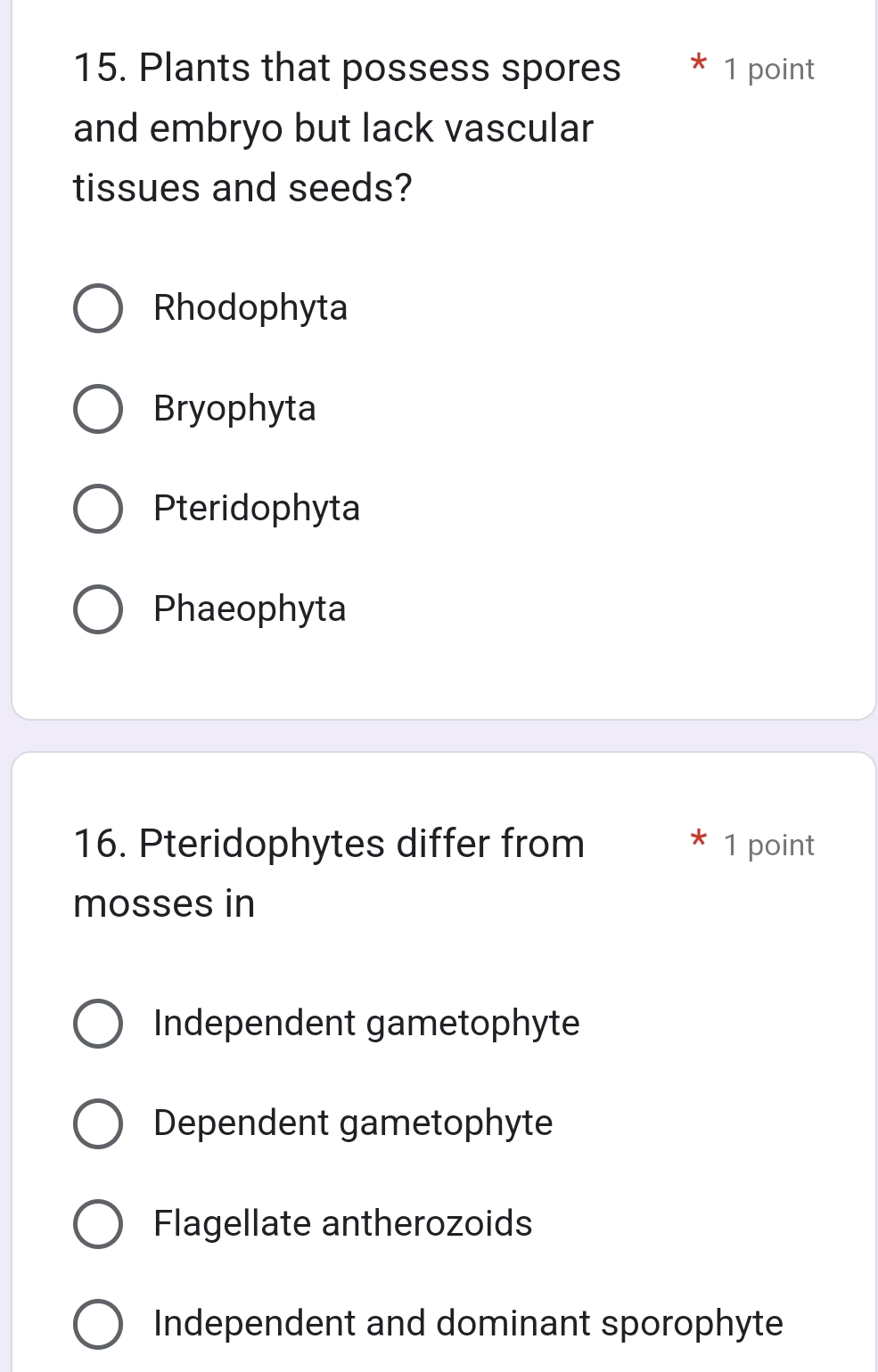Screen dimensions: 878x1372
Task: Click the Bryophyta answer label text
Action: 234,409
